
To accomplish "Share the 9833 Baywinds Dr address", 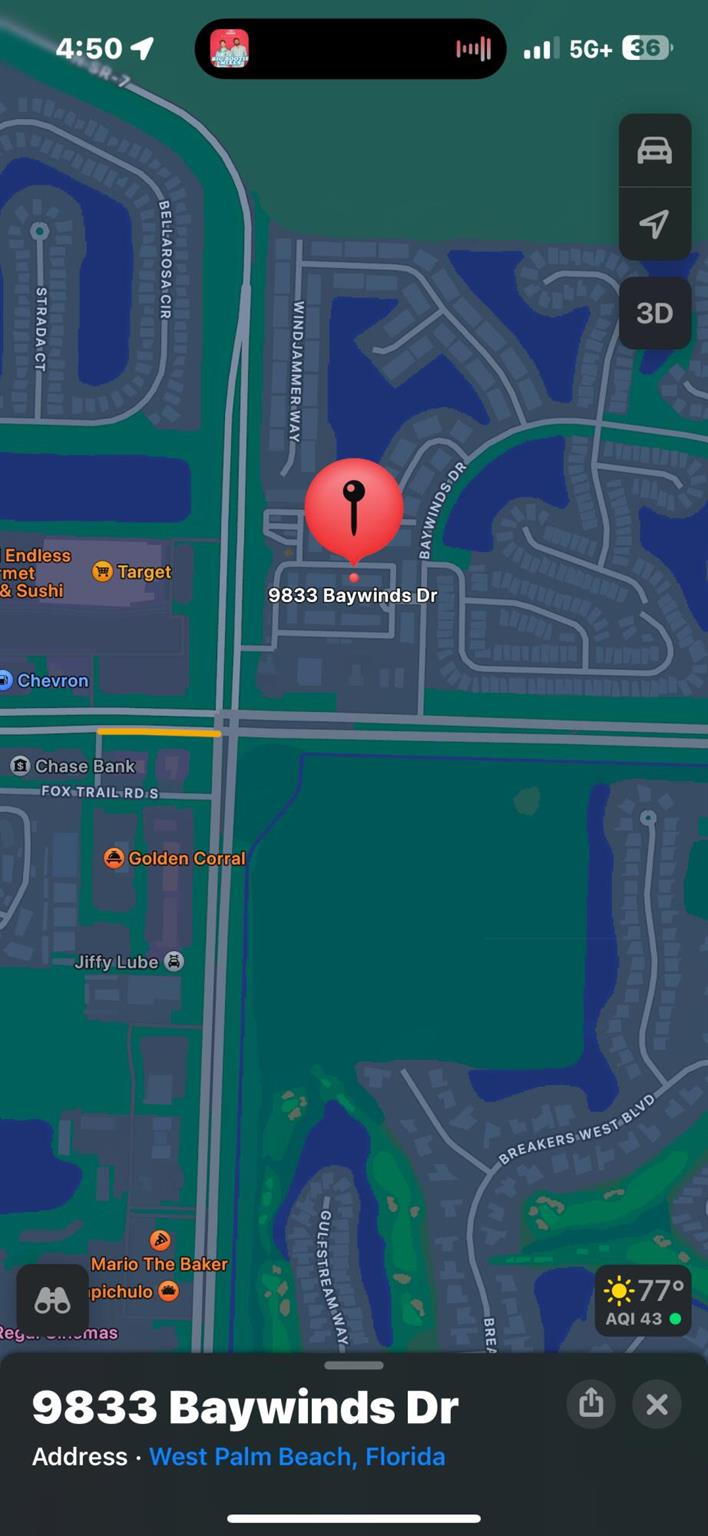I will pyautogui.click(x=591, y=1404).
